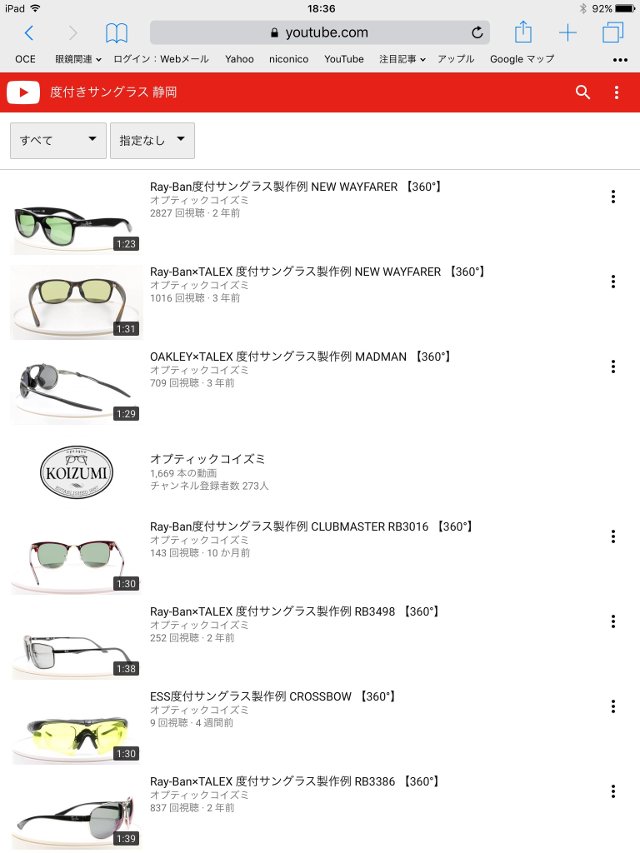This screenshot has height=853, width=640.
Task: Open YouTube search icon in red header
Action: [x=583, y=93]
